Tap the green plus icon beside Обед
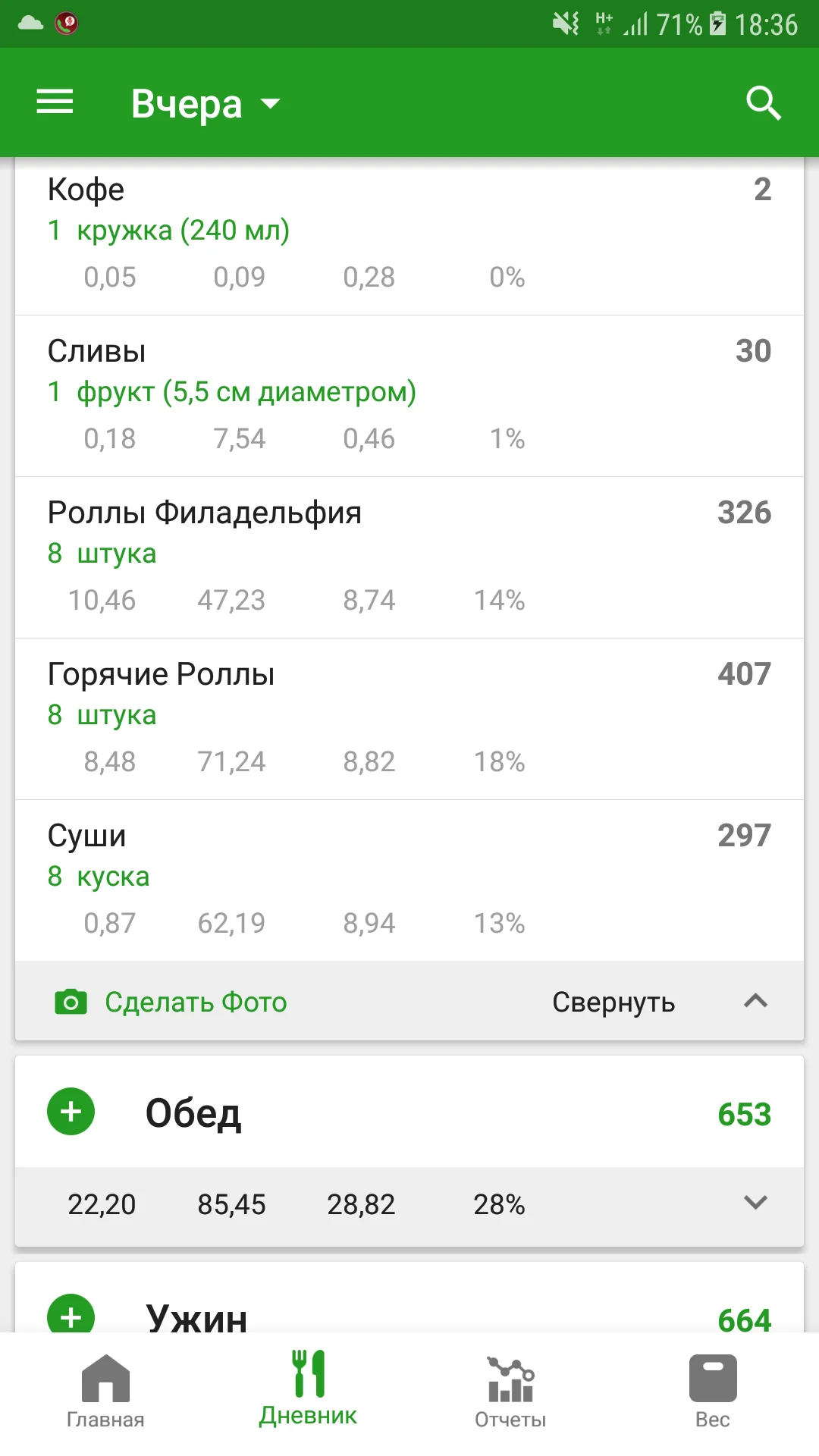819x1456 pixels. [71, 1112]
